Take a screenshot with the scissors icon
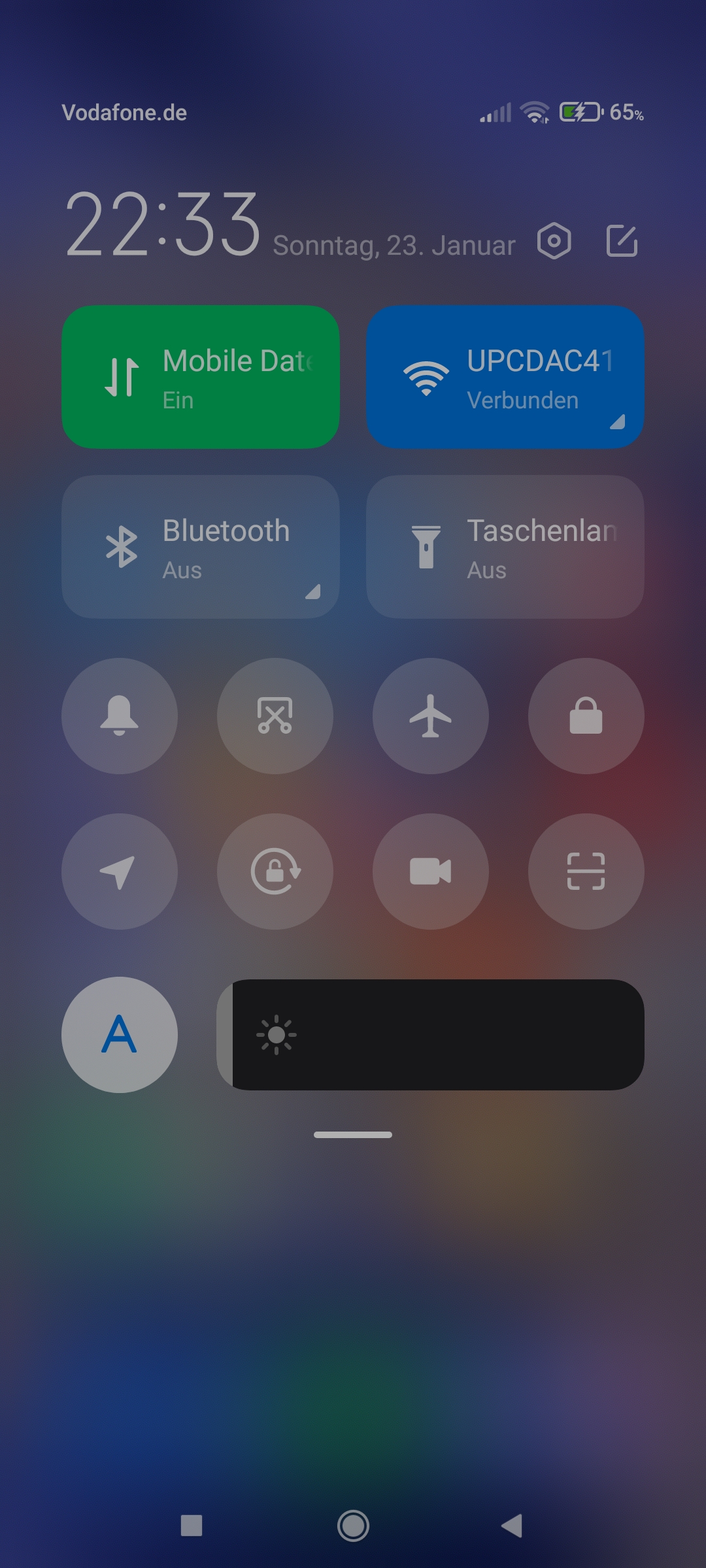The width and height of the screenshot is (706, 1568). tap(275, 716)
